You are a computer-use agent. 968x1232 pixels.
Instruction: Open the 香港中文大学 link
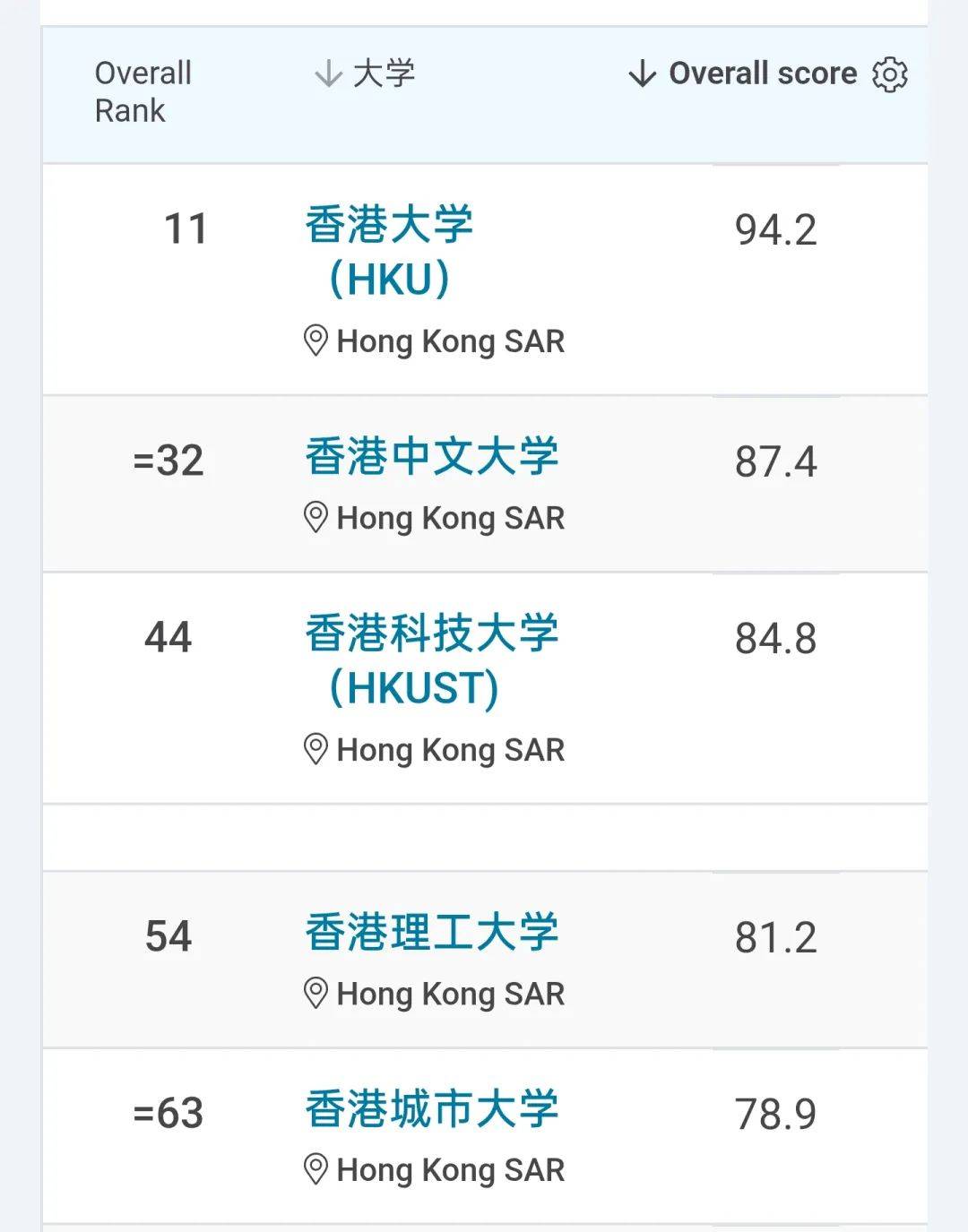click(x=431, y=457)
